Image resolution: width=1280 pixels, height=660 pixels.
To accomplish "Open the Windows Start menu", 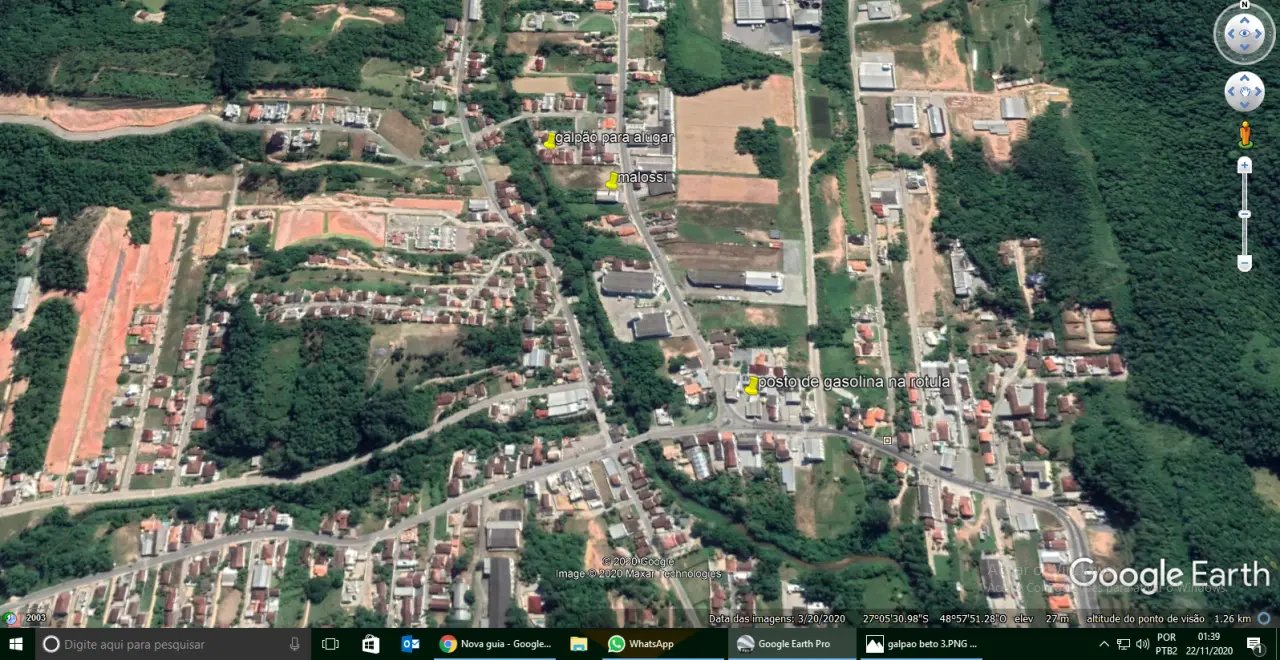I will coord(16,644).
